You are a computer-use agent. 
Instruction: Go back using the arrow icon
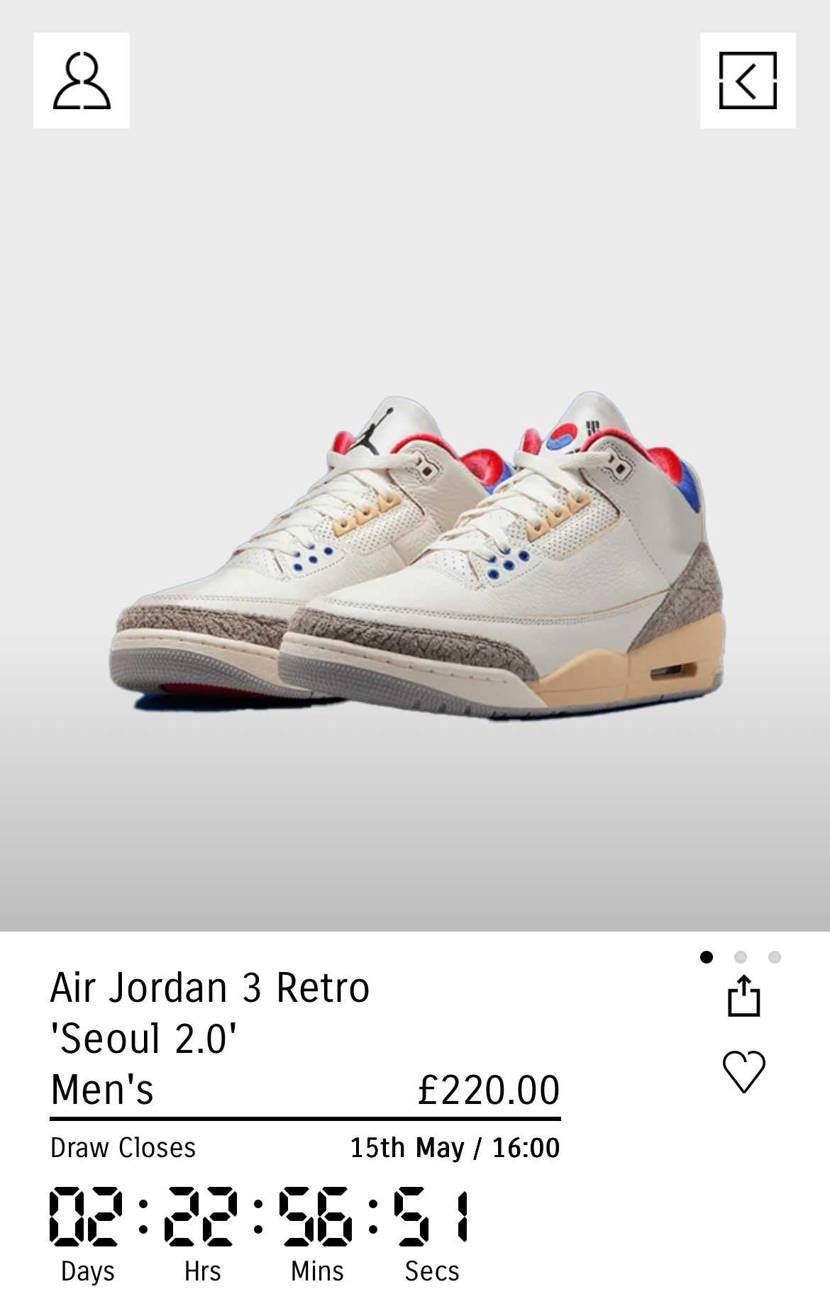coord(747,80)
